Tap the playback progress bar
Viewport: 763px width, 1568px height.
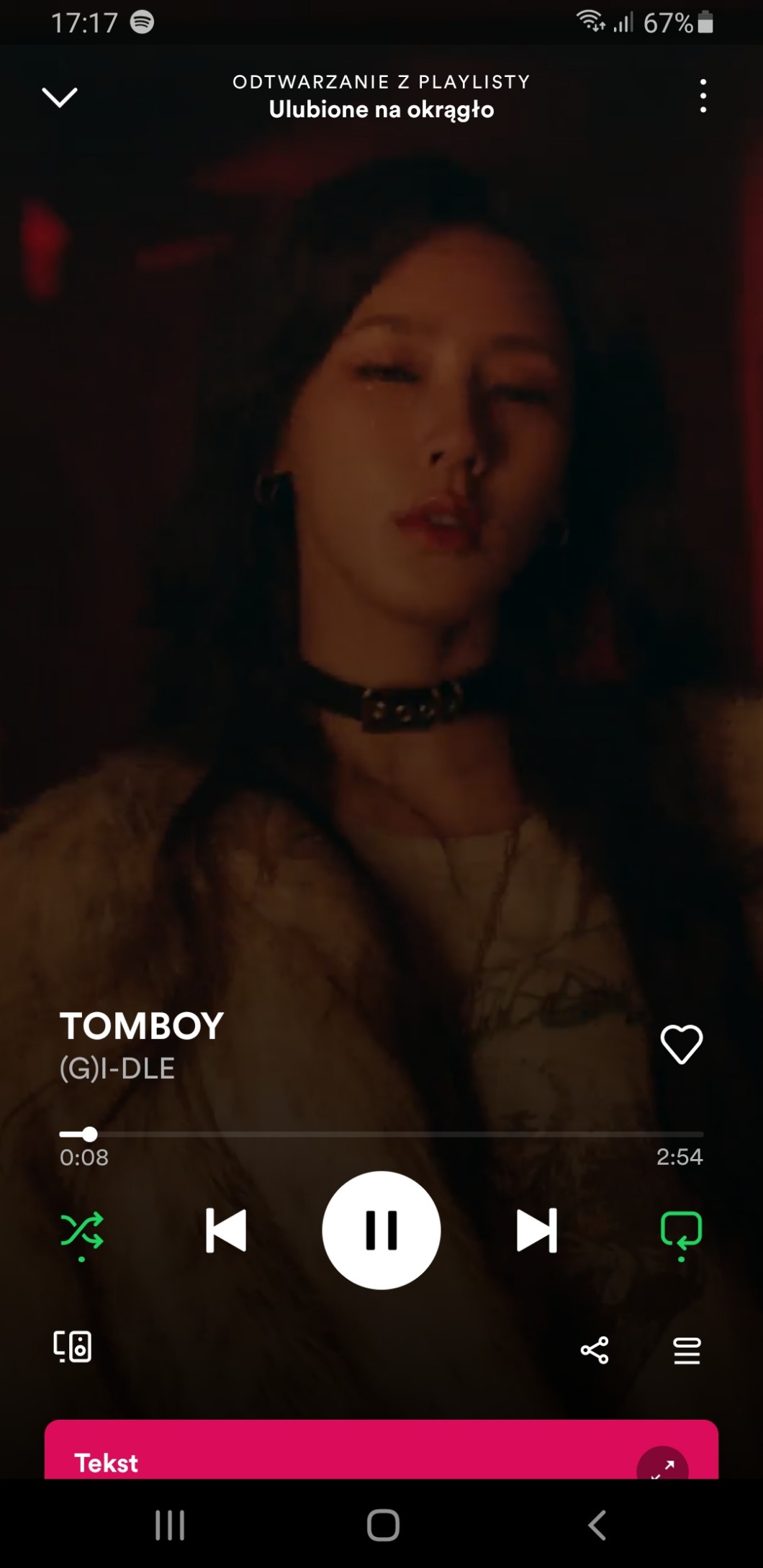pos(381,1134)
